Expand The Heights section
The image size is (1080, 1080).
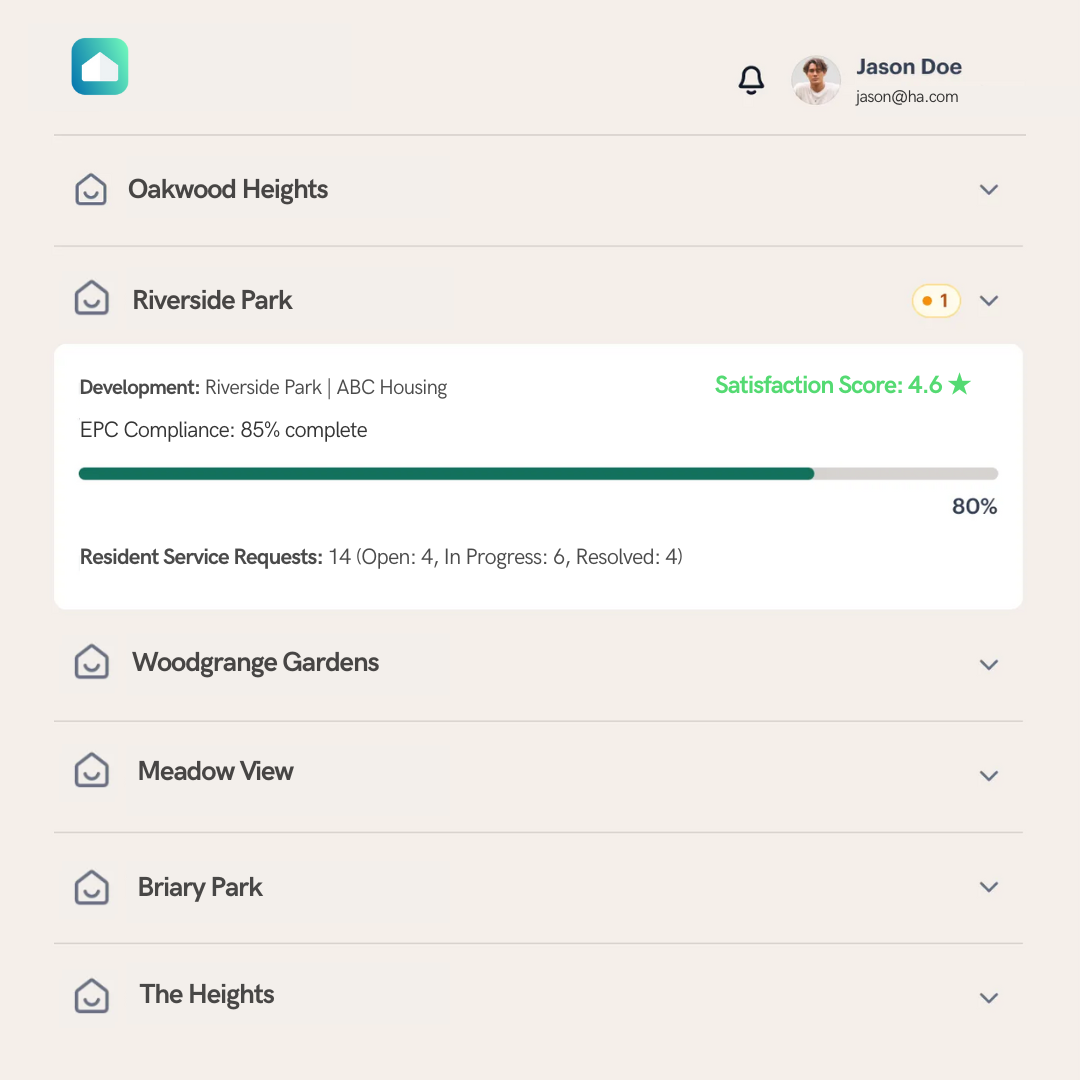coord(989,998)
